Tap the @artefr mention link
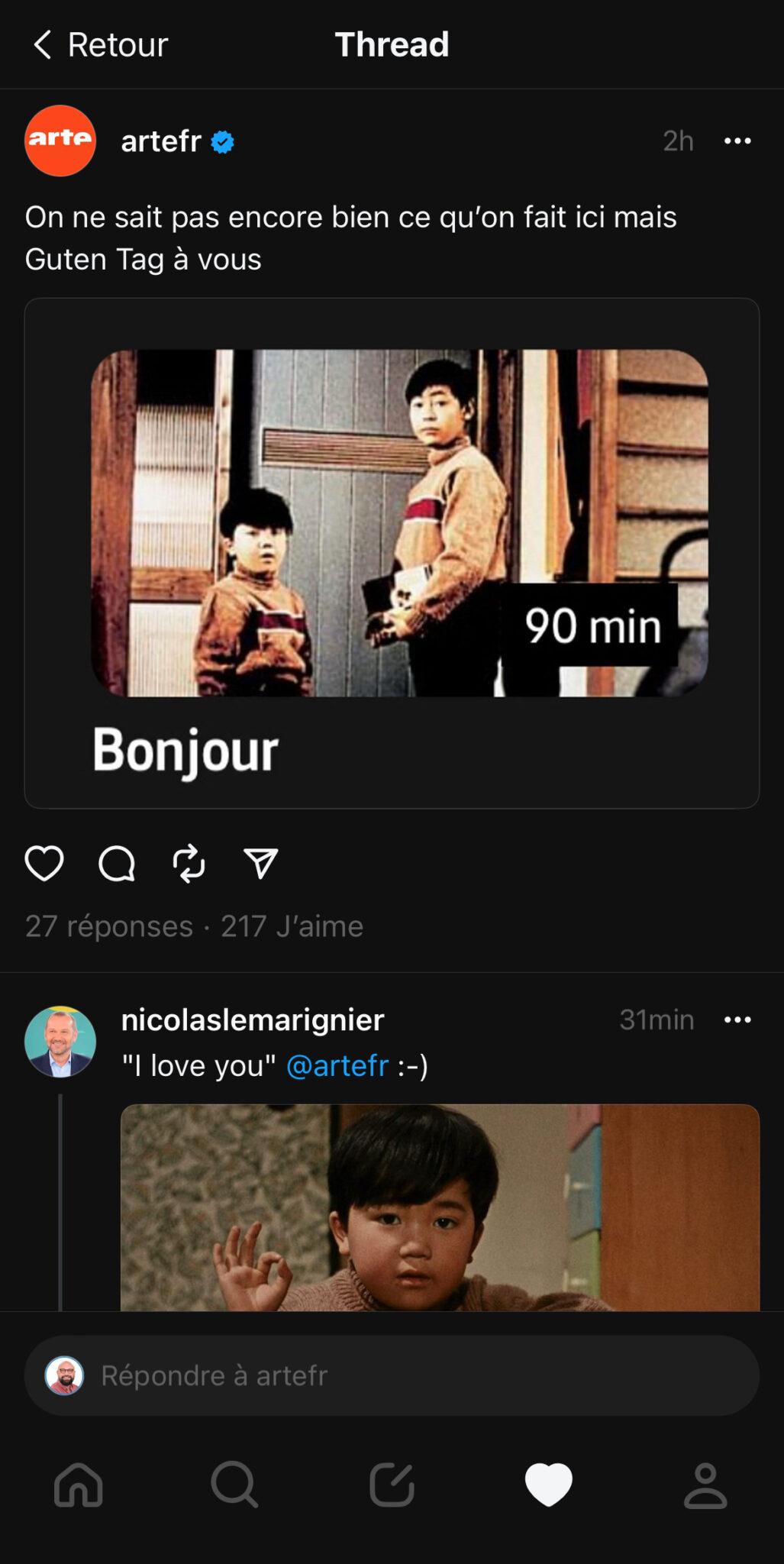This screenshot has height=1564, width=784. 337,1065
